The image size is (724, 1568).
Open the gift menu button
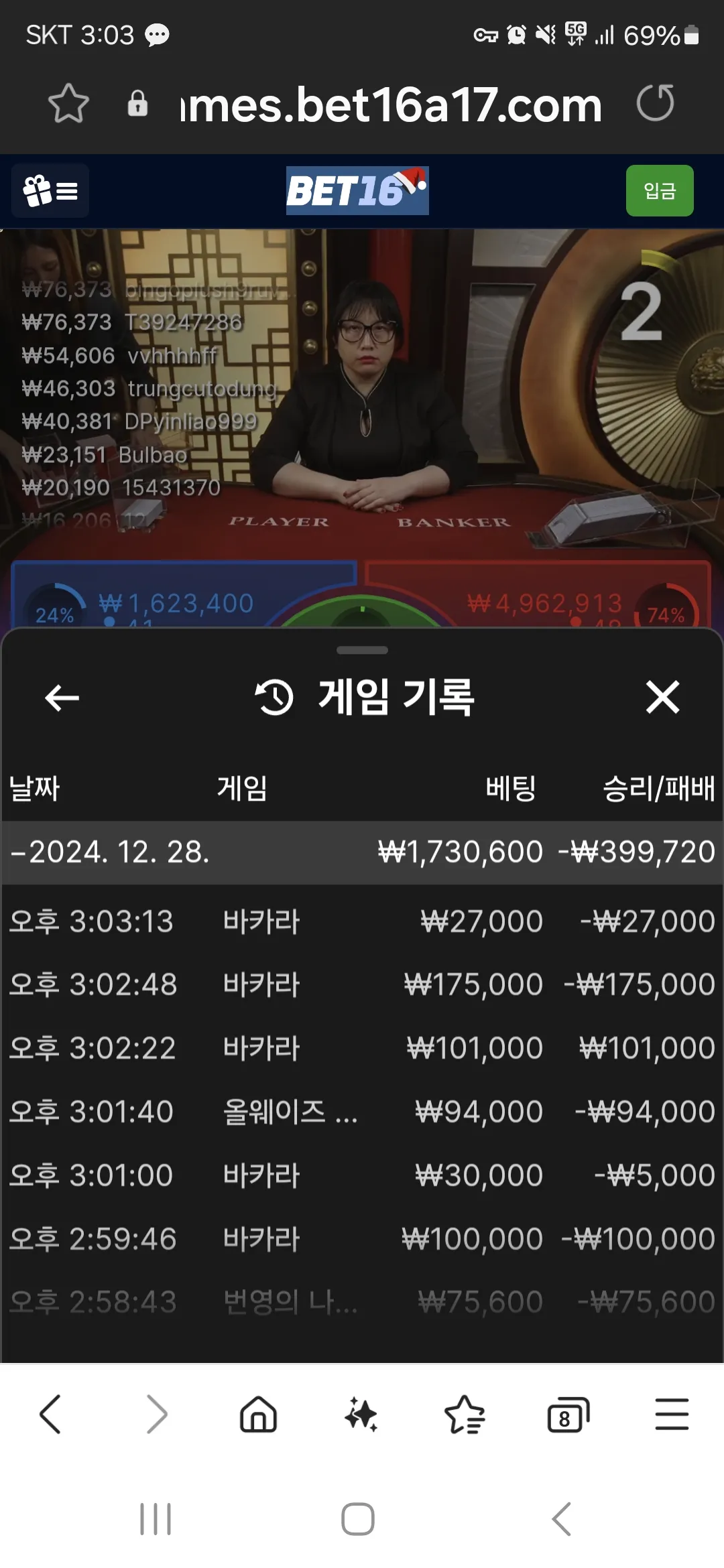[50, 191]
